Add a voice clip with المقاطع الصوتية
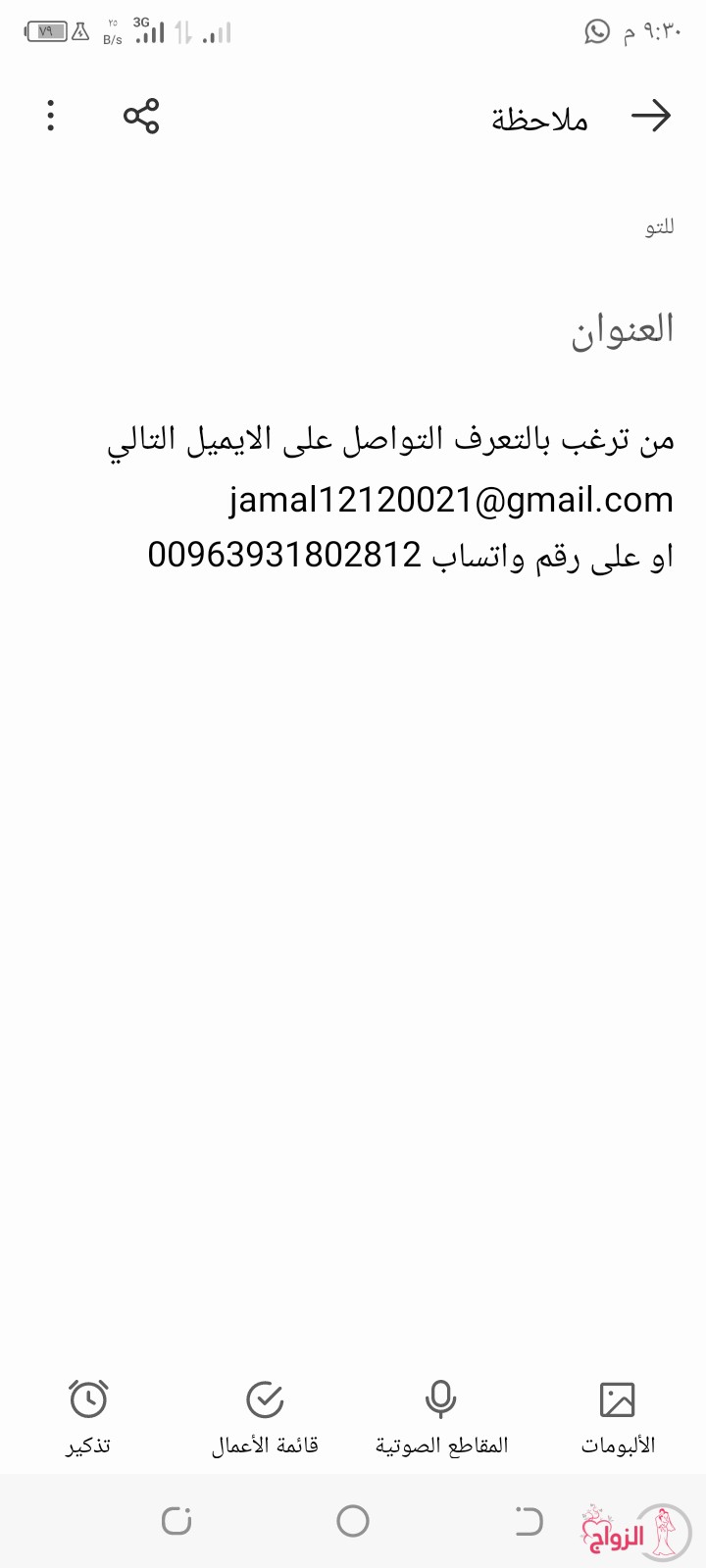Viewport: 706px width, 1568px height. [x=441, y=1415]
